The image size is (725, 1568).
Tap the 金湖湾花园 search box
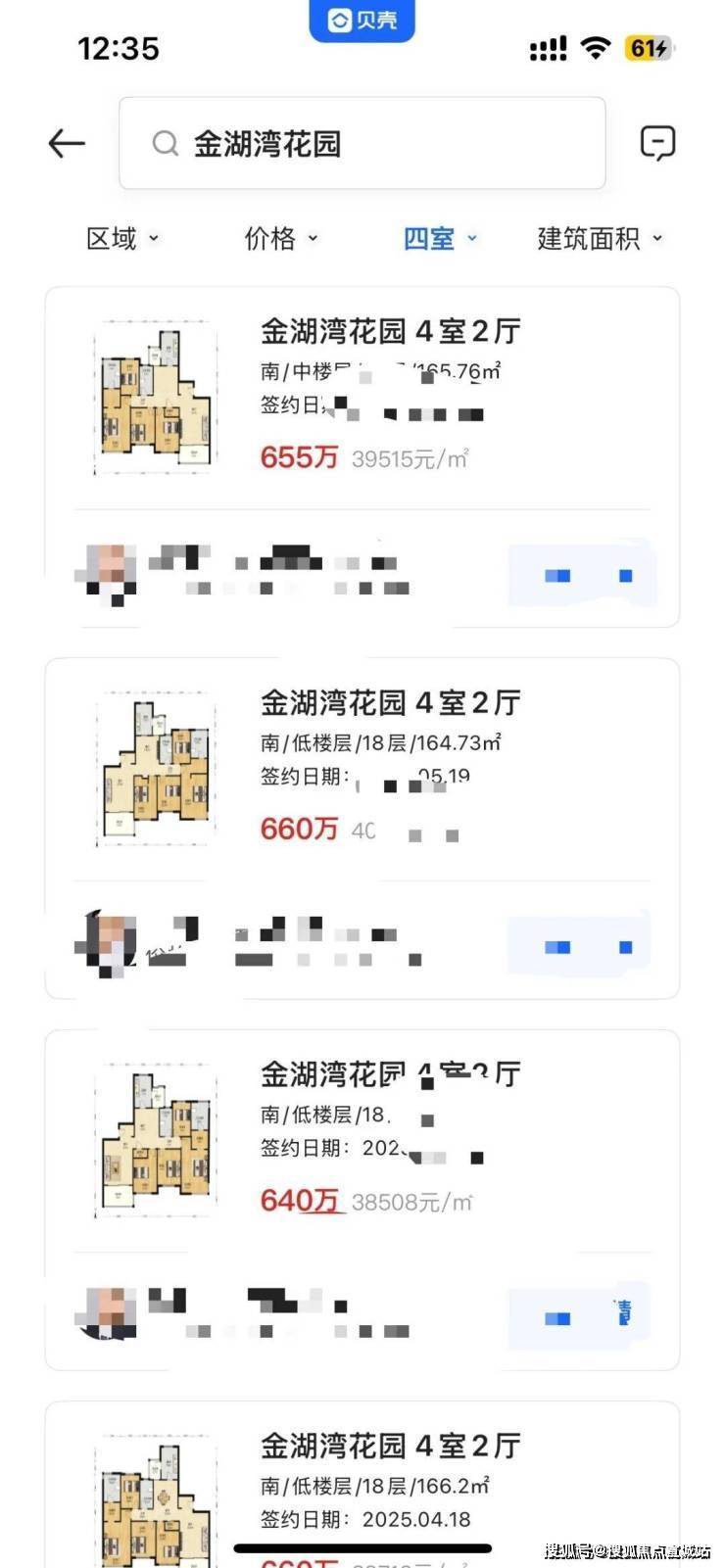[362, 144]
